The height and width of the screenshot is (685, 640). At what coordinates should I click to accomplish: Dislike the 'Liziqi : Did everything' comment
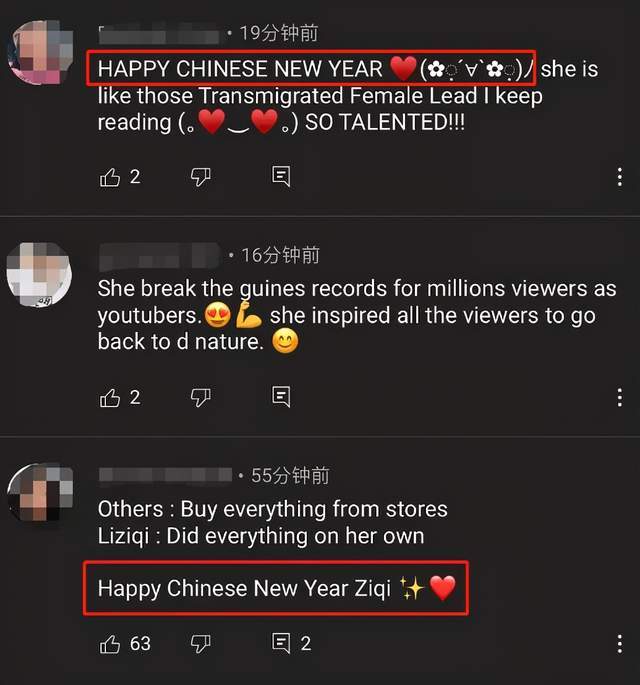click(201, 644)
